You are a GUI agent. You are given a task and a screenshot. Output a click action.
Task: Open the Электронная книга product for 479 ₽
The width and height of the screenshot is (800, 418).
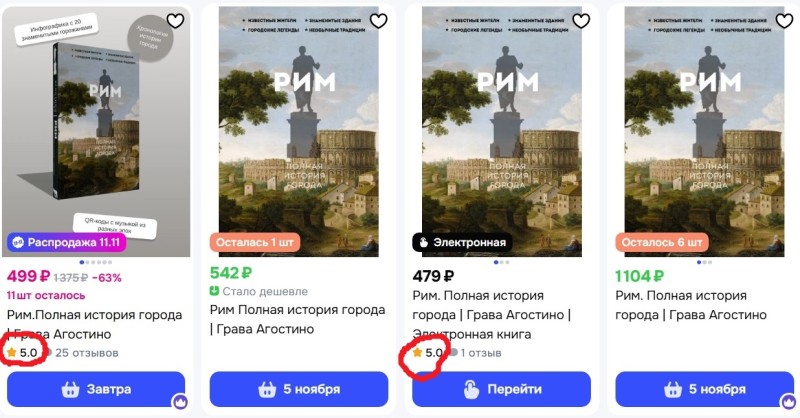pyautogui.click(x=501, y=130)
